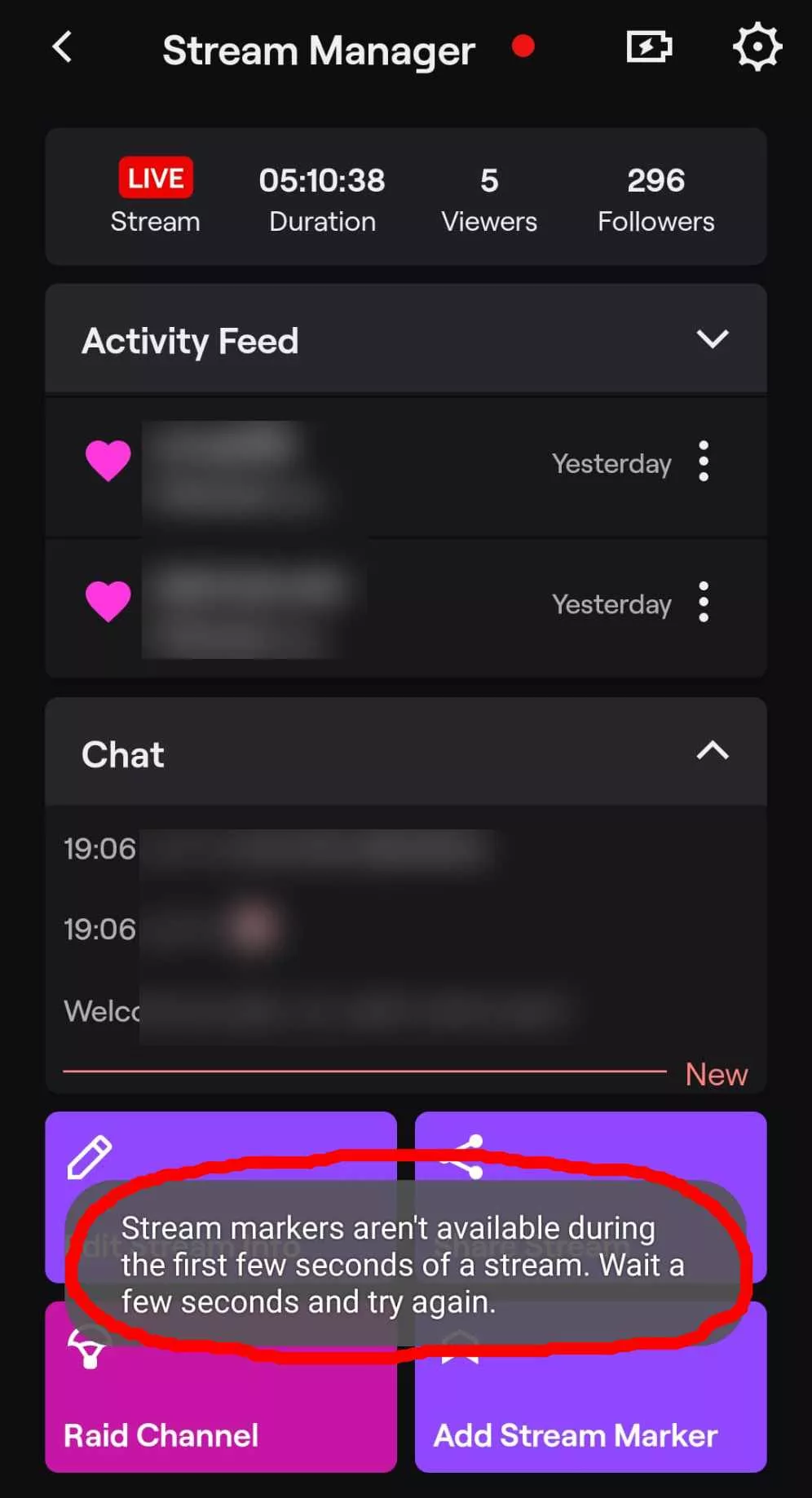Go back from Stream Manager
This screenshot has height=1498, width=812.
point(63,47)
